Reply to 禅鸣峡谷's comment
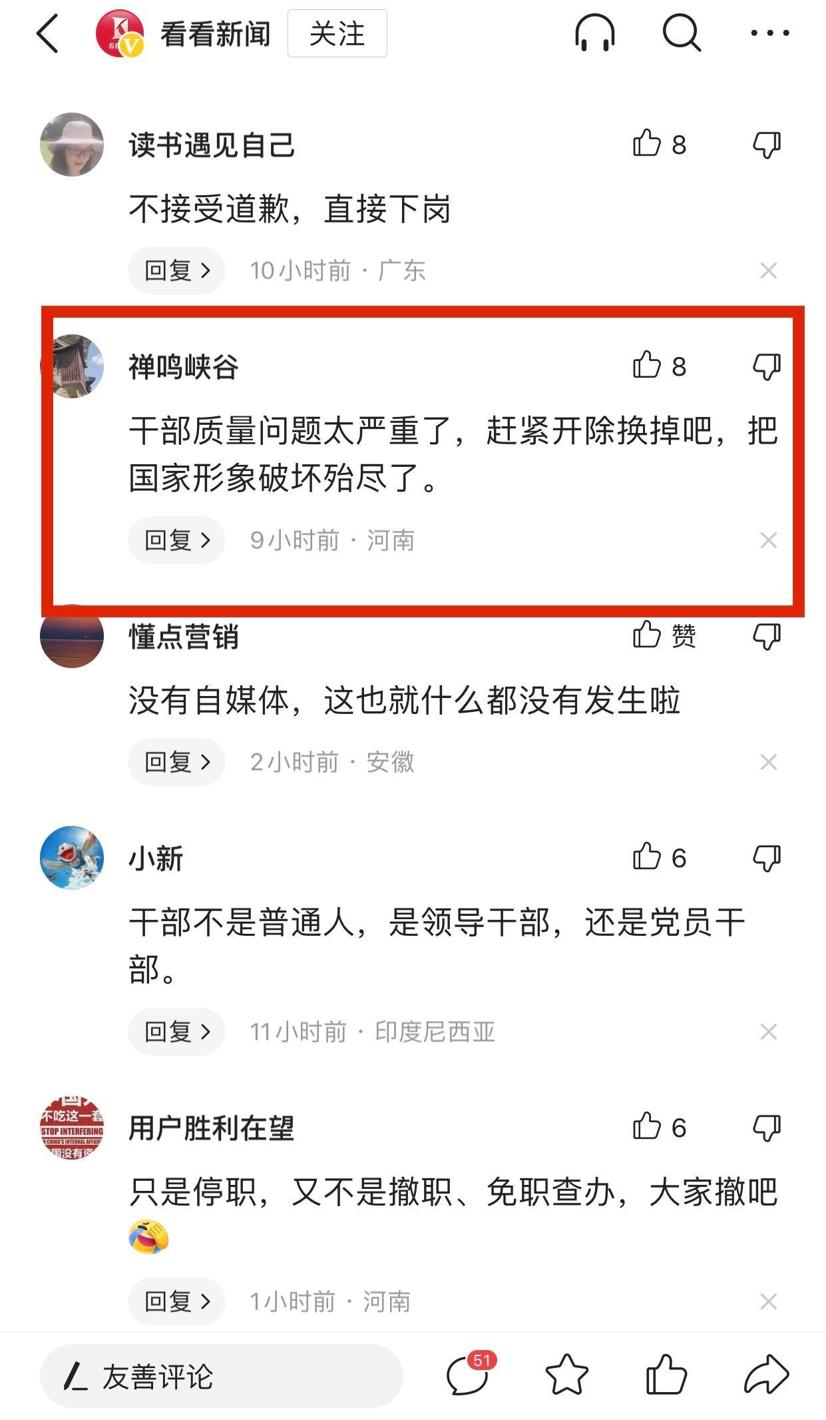Screen dimensions: 826x1420 pyautogui.click(x=177, y=540)
